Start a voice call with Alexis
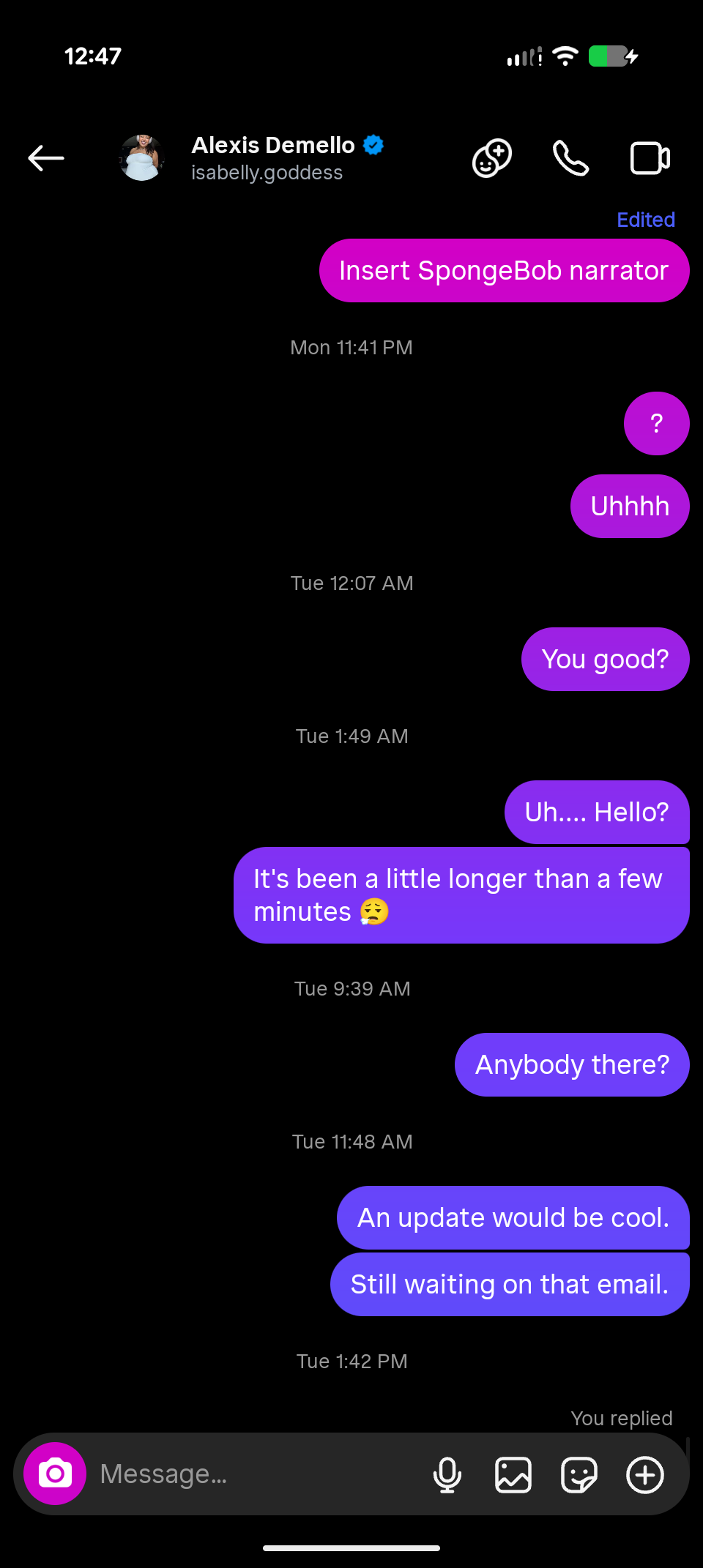This screenshot has height=1568, width=703. tap(570, 158)
